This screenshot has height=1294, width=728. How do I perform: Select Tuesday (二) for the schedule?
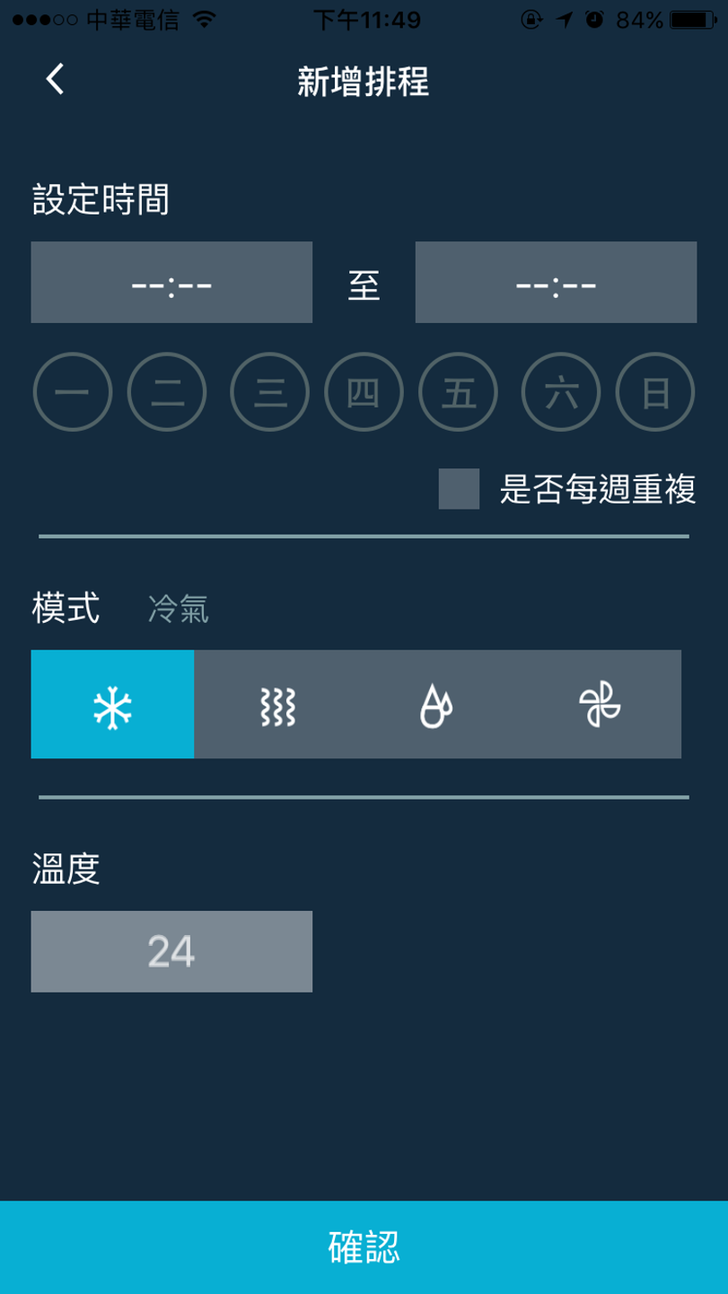point(167,393)
